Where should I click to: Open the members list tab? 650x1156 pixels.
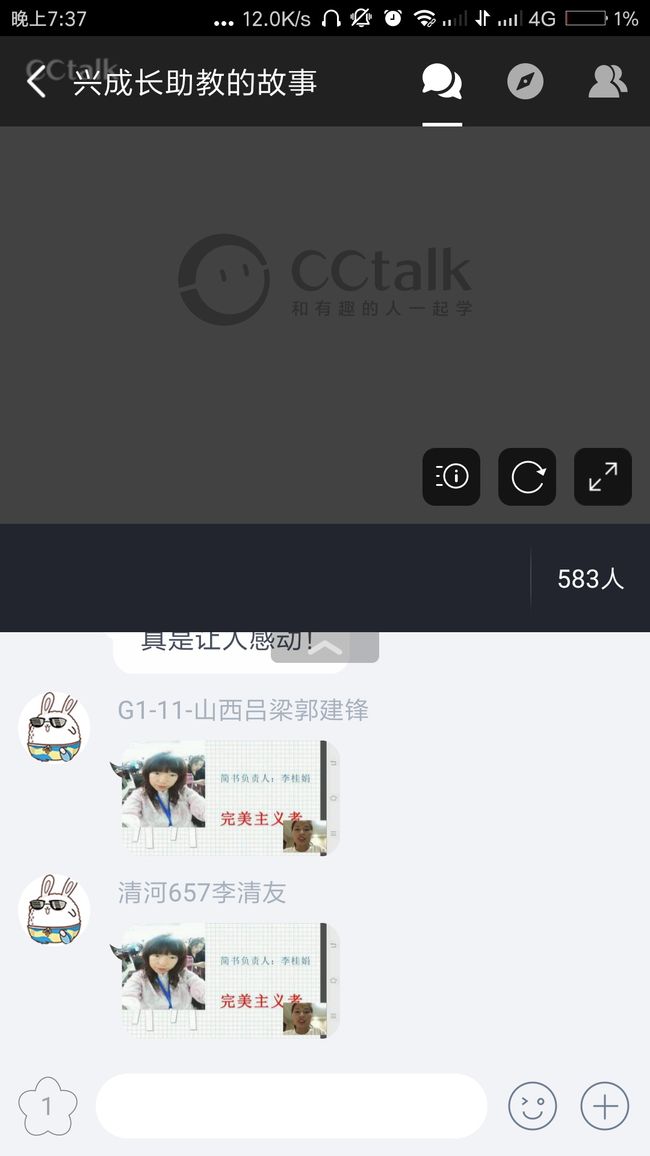(x=608, y=81)
